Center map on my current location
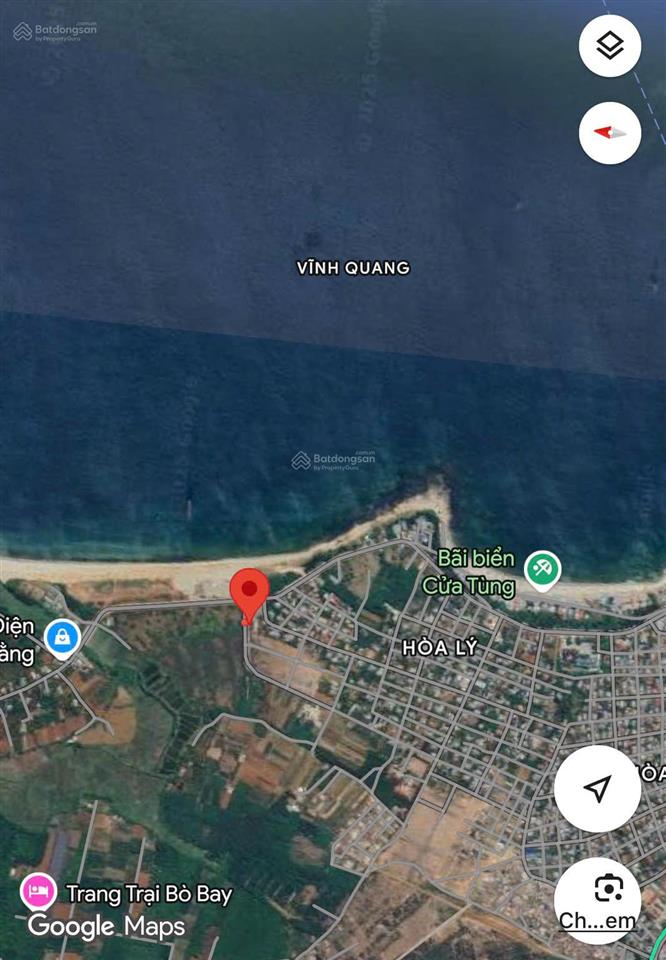 597,789
